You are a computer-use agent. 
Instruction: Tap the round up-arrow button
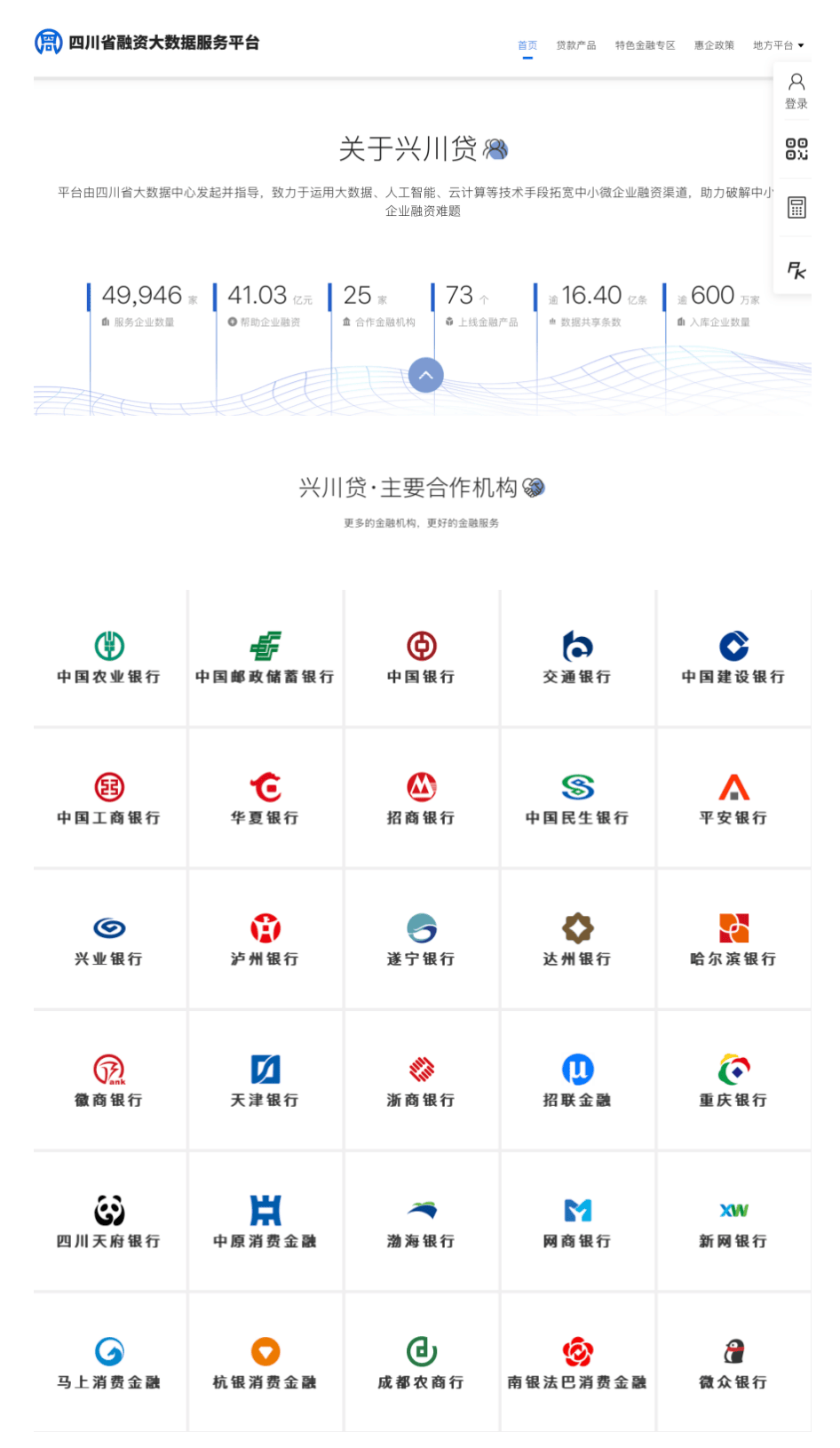pos(425,375)
